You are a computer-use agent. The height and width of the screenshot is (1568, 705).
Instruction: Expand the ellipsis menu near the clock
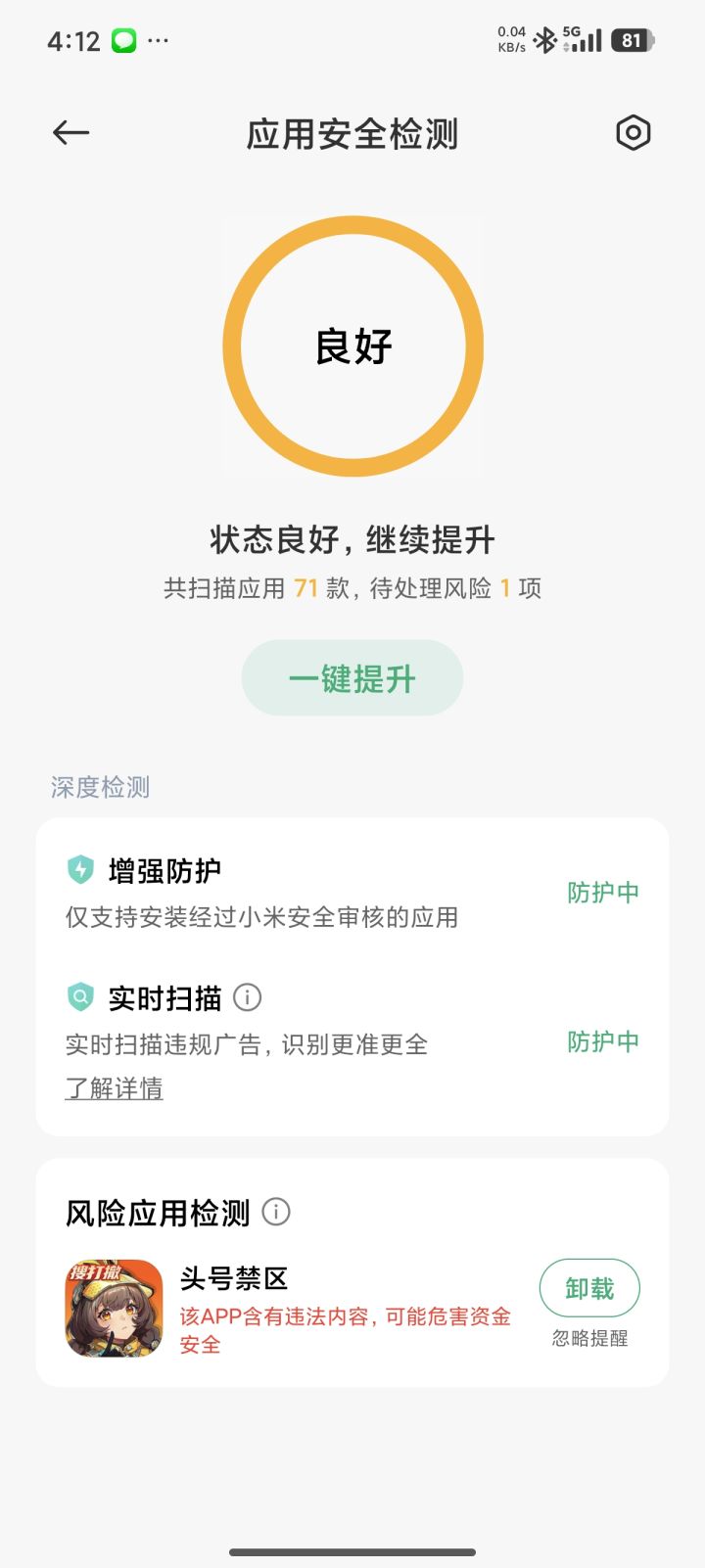[157, 39]
